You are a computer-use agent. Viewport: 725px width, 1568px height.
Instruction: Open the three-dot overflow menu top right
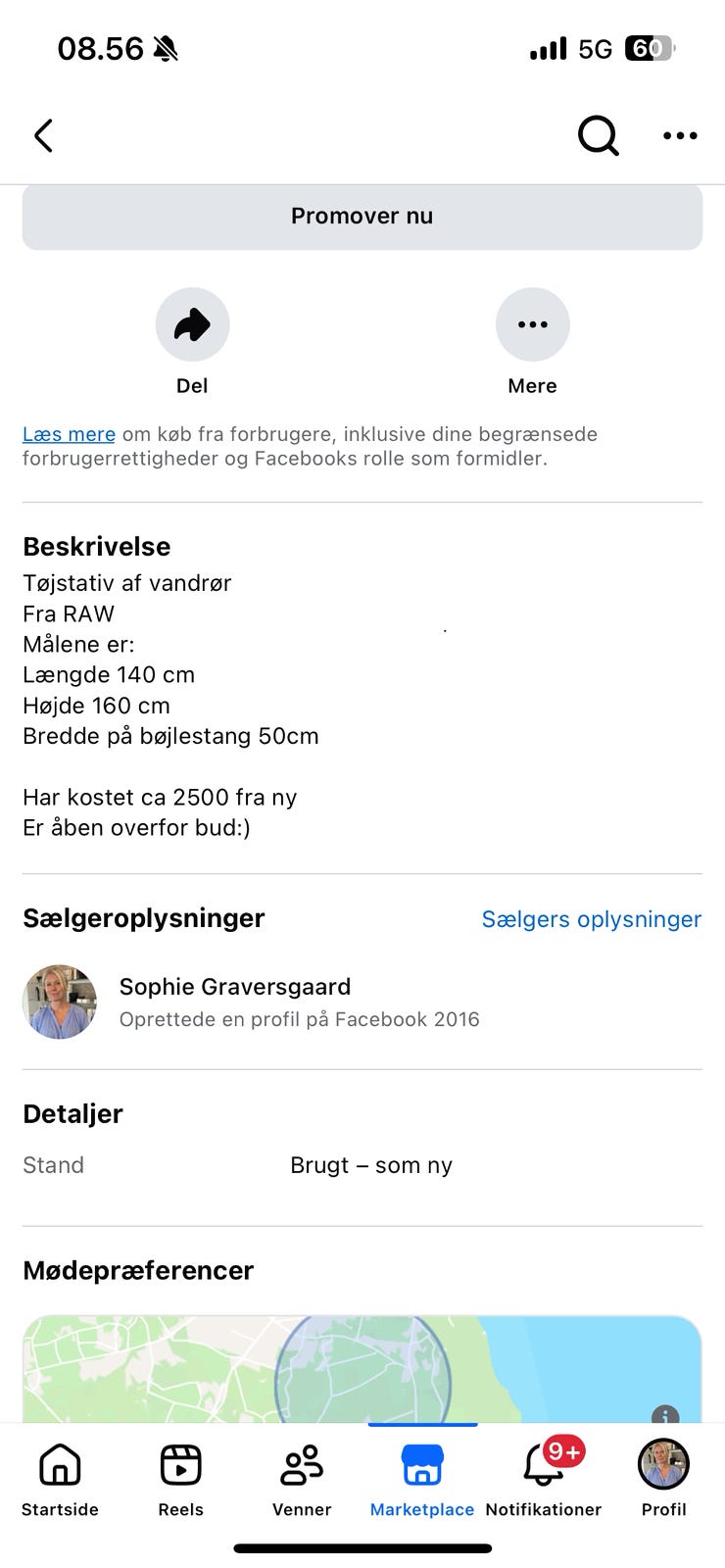(680, 136)
